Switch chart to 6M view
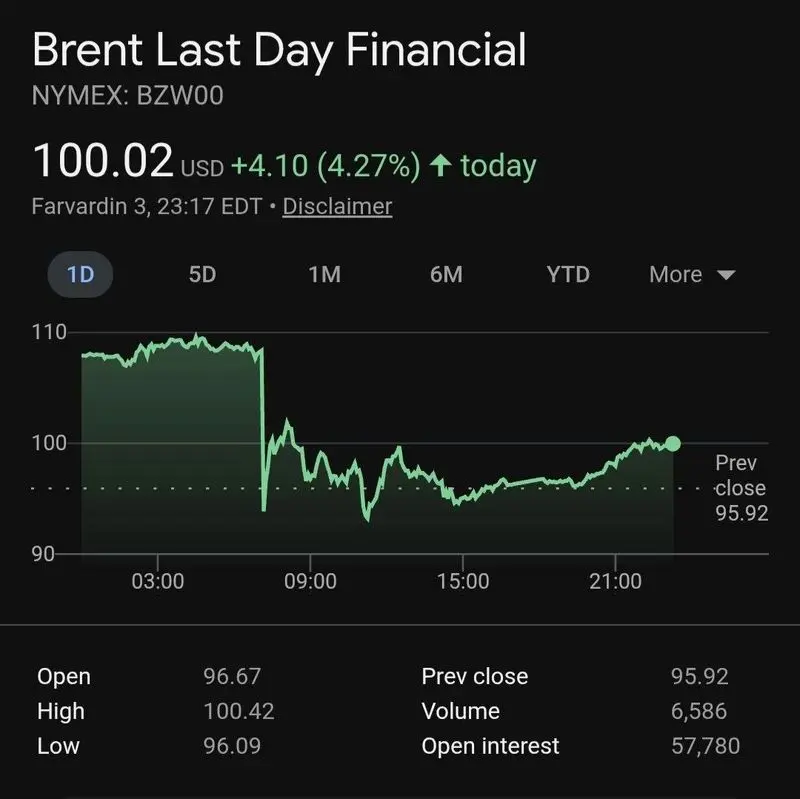The image size is (800, 799). coord(446,275)
